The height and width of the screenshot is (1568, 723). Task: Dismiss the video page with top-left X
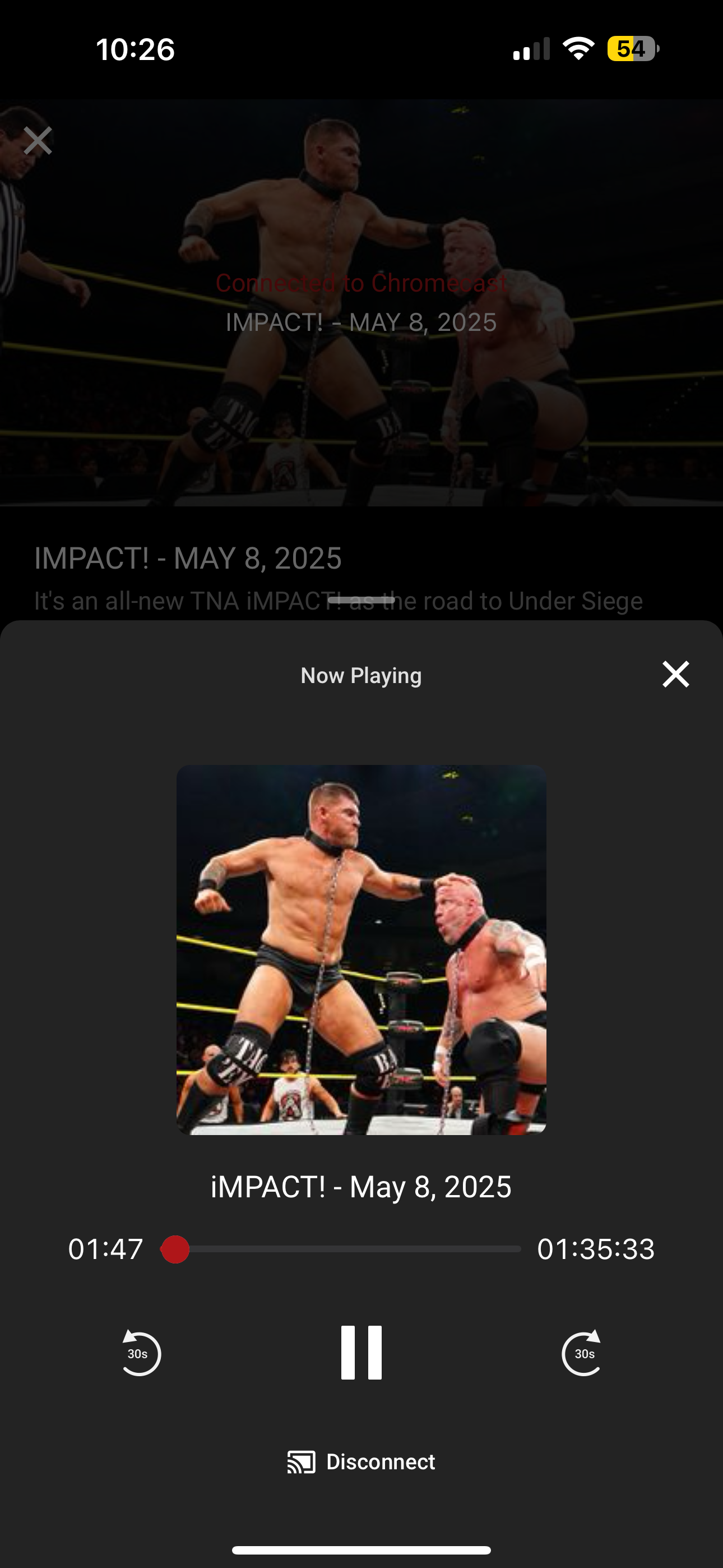[x=38, y=141]
